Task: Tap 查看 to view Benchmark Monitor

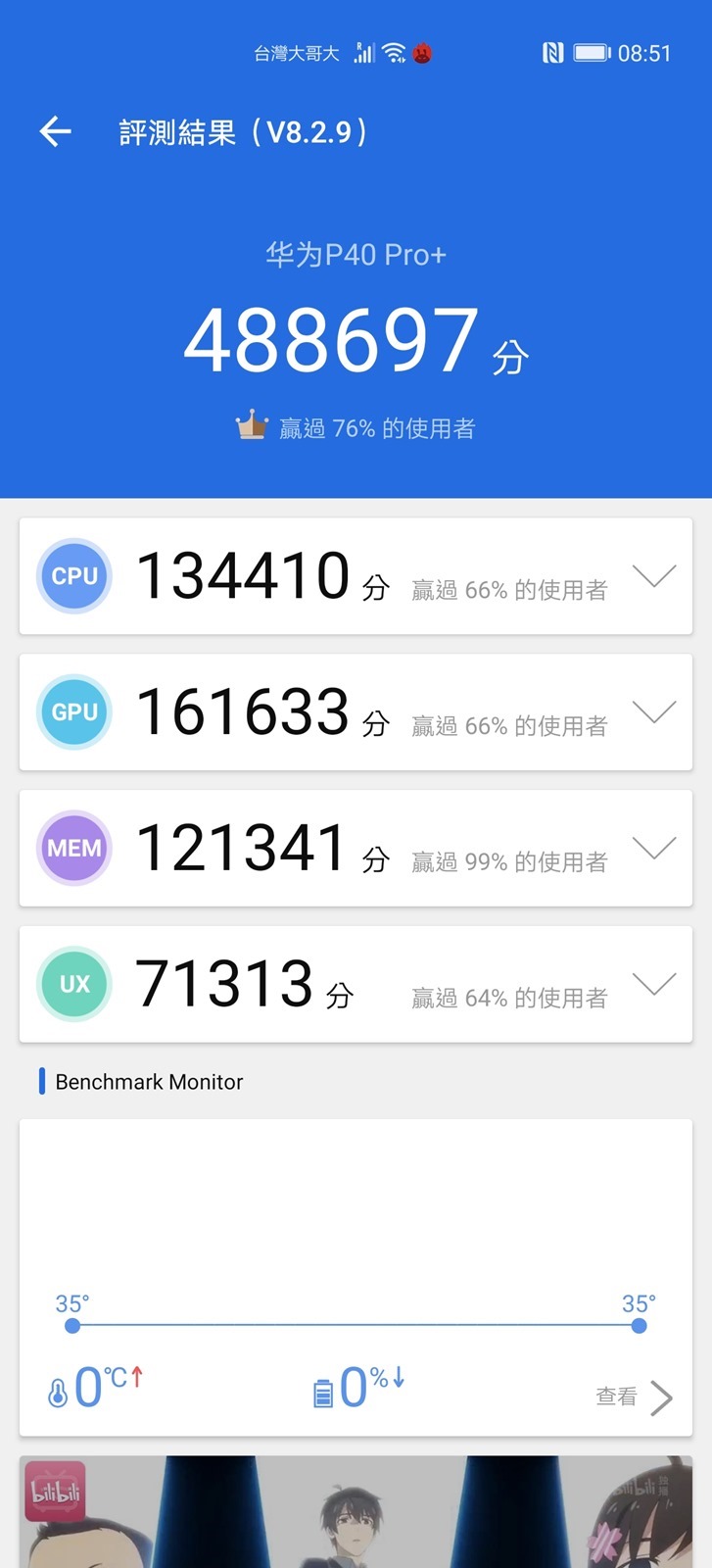Action: (633, 1396)
